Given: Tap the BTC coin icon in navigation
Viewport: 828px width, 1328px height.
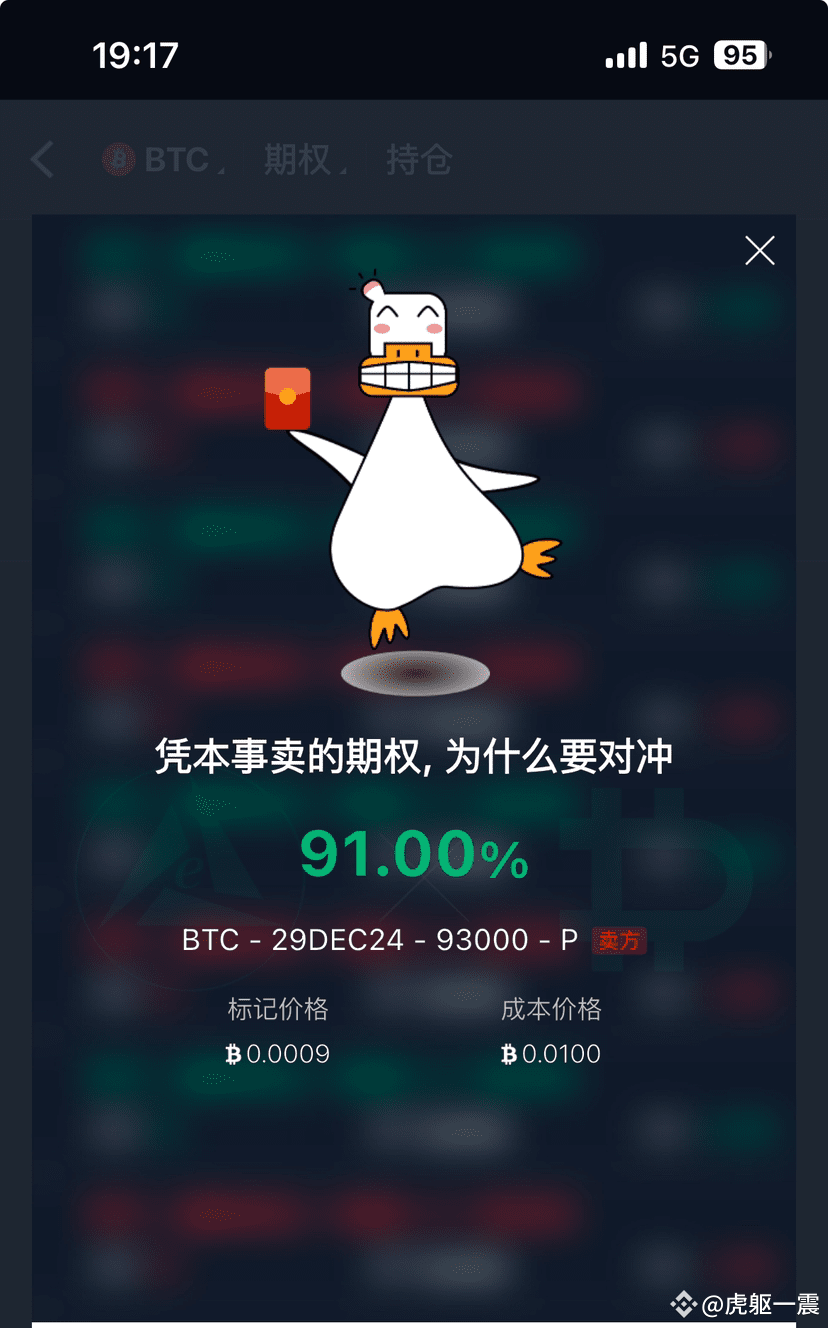Looking at the screenshot, I should tap(118, 160).
